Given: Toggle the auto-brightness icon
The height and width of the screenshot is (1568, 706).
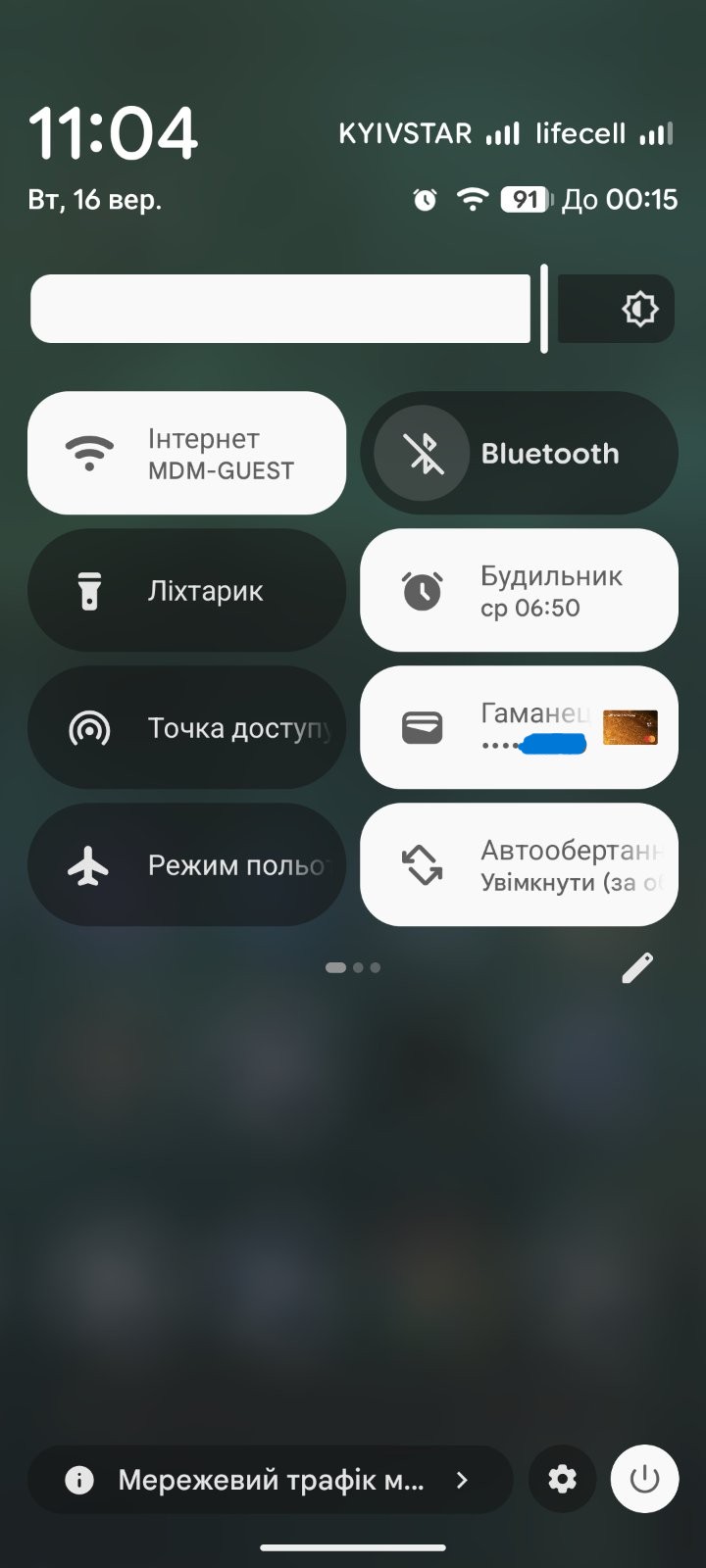Looking at the screenshot, I should pyautogui.click(x=639, y=309).
